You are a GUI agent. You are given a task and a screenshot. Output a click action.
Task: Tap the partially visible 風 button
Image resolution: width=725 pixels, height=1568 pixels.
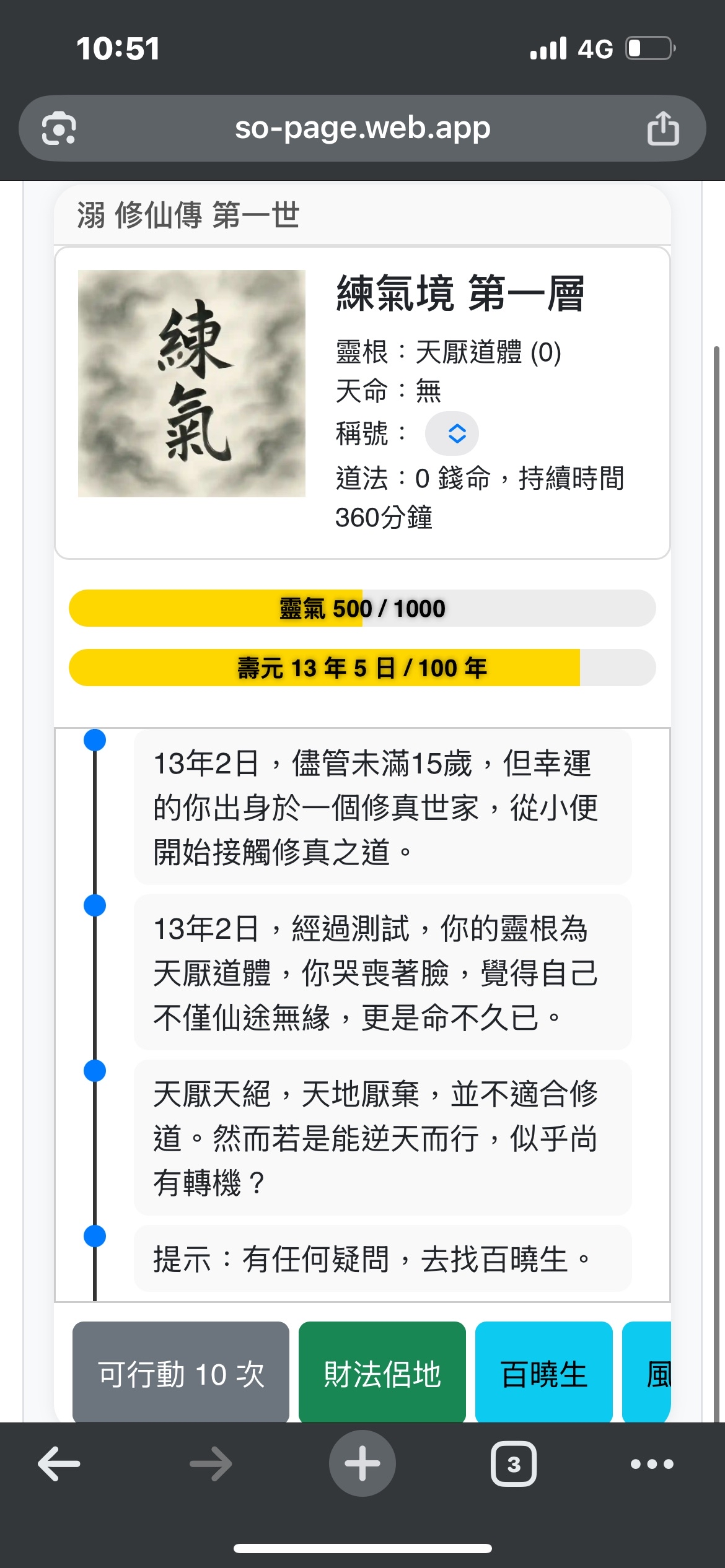coord(648,1374)
